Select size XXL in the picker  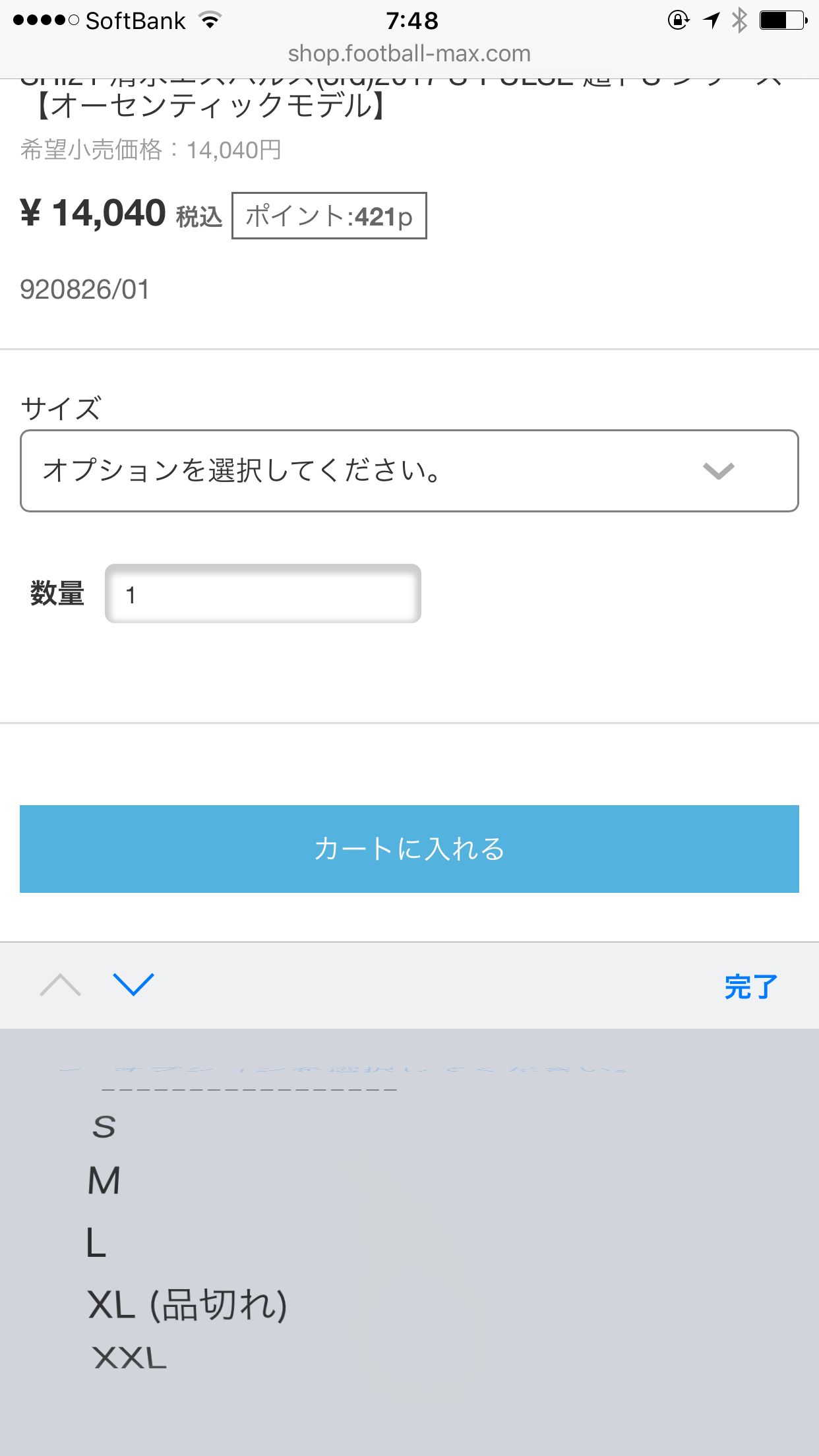point(130,1358)
